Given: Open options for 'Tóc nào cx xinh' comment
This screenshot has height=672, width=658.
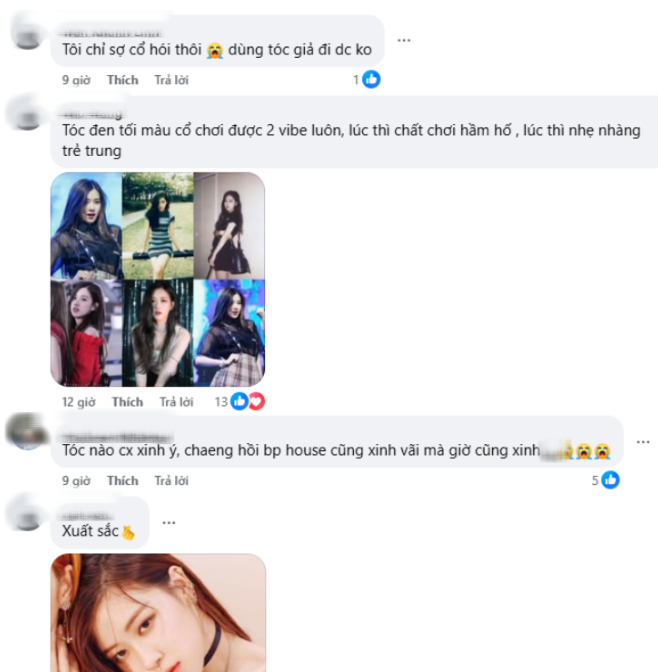Looking at the screenshot, I should (x=644, y=441).
